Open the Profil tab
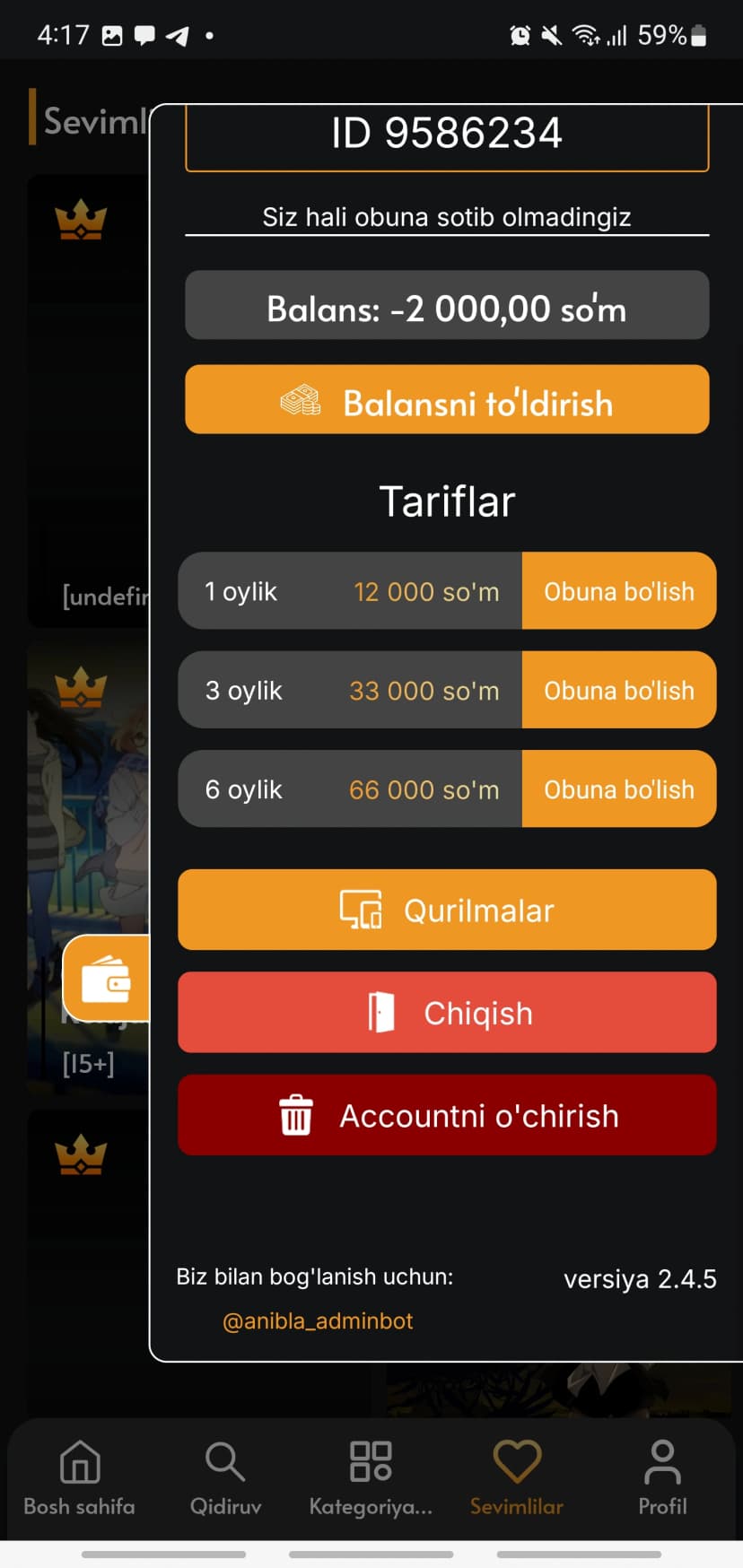This screenshot has width=743, height=1568. [662, 1477]
